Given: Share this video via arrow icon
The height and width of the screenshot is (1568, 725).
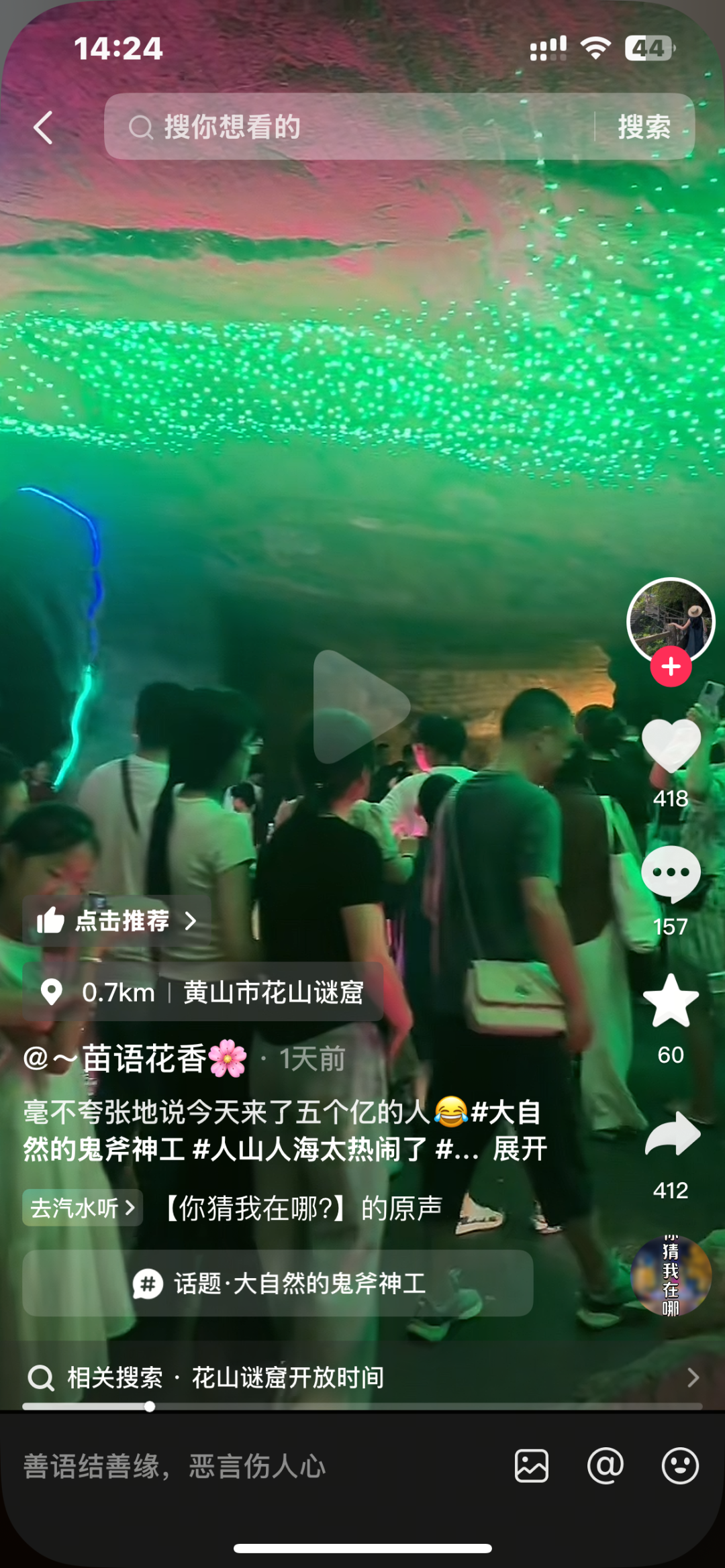Looking at the screenshot, I should tap(672, 1135).
